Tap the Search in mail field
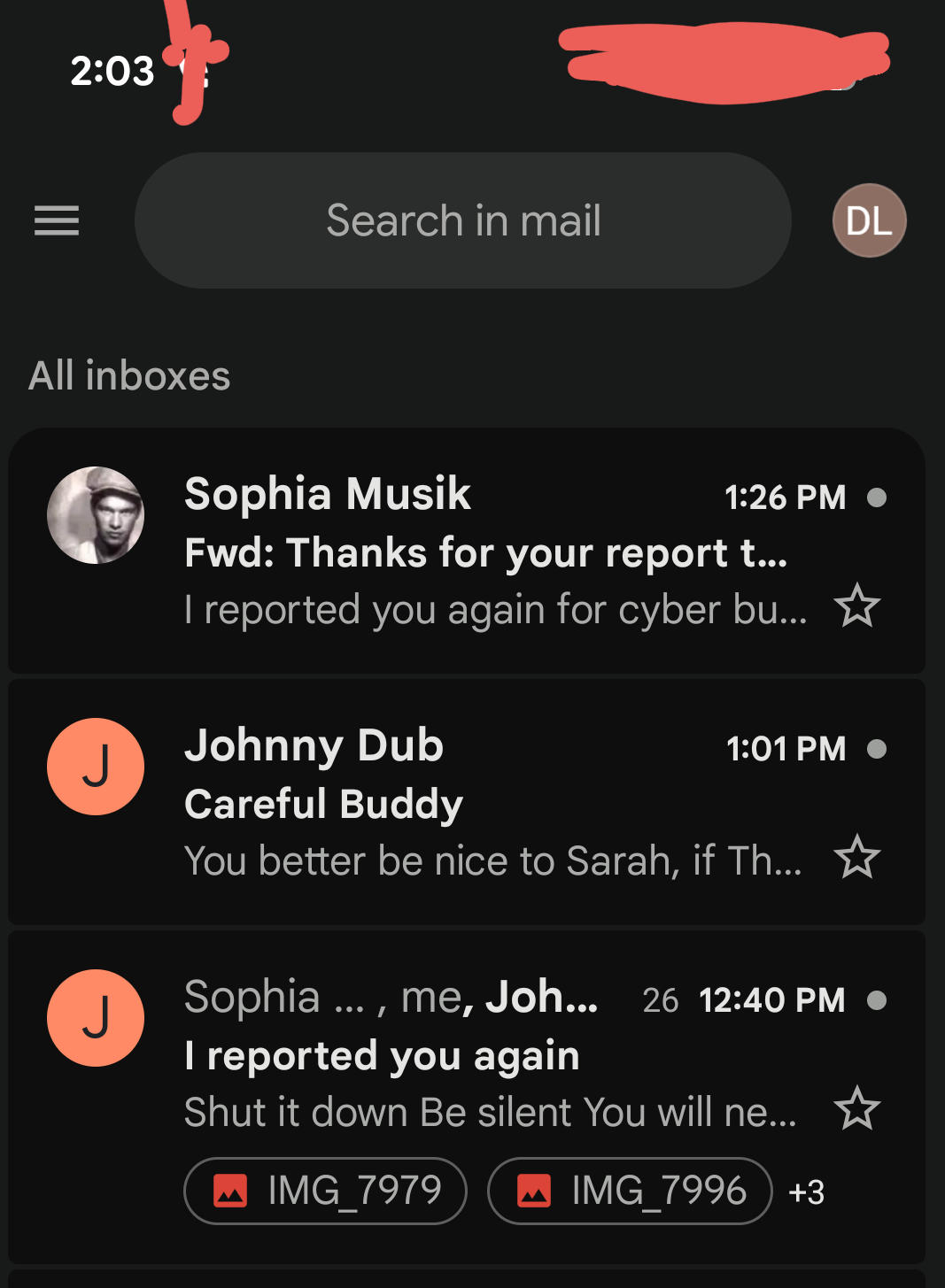Screen dimensions: 945x1288 [462, 220]
